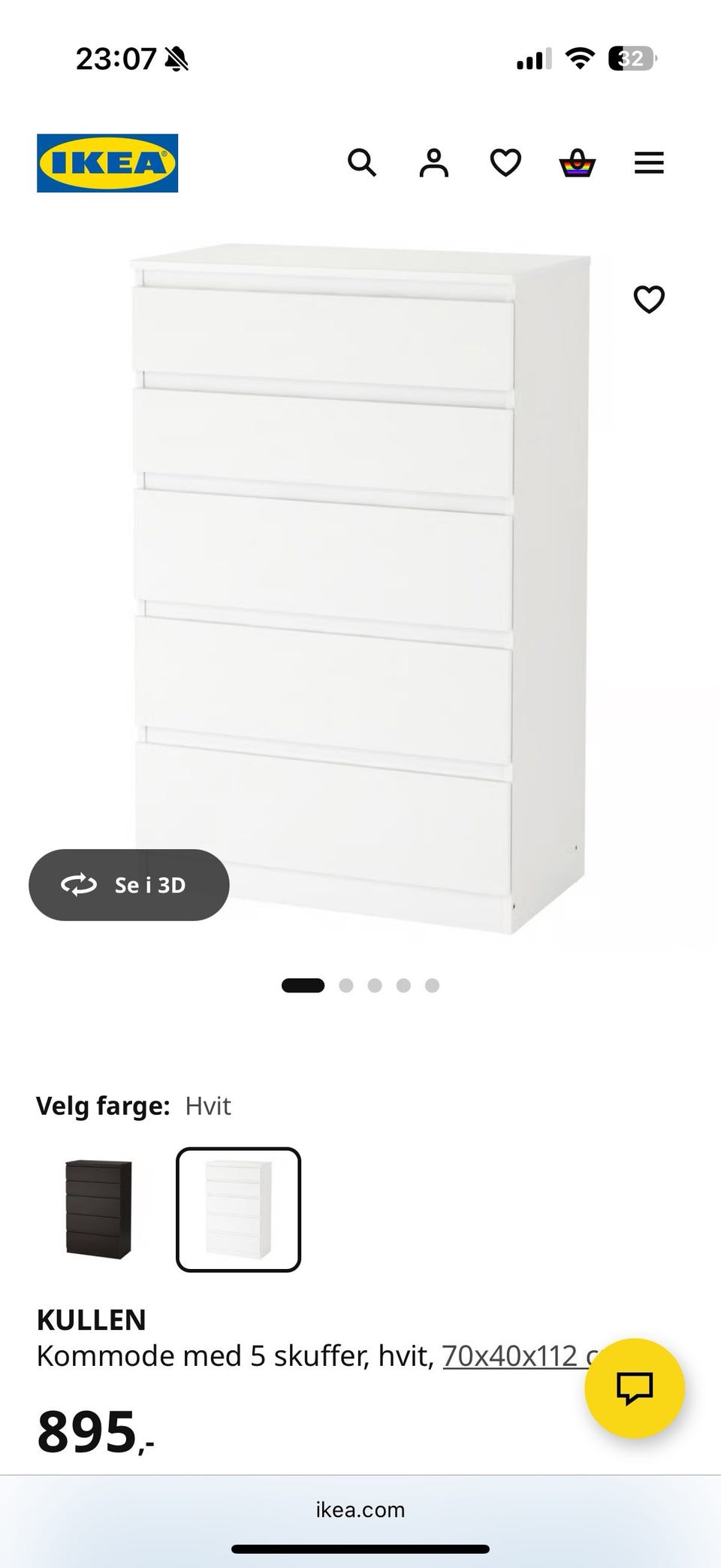Open the shopping basket
This screenshot has width=721, height=1568.
578,162
